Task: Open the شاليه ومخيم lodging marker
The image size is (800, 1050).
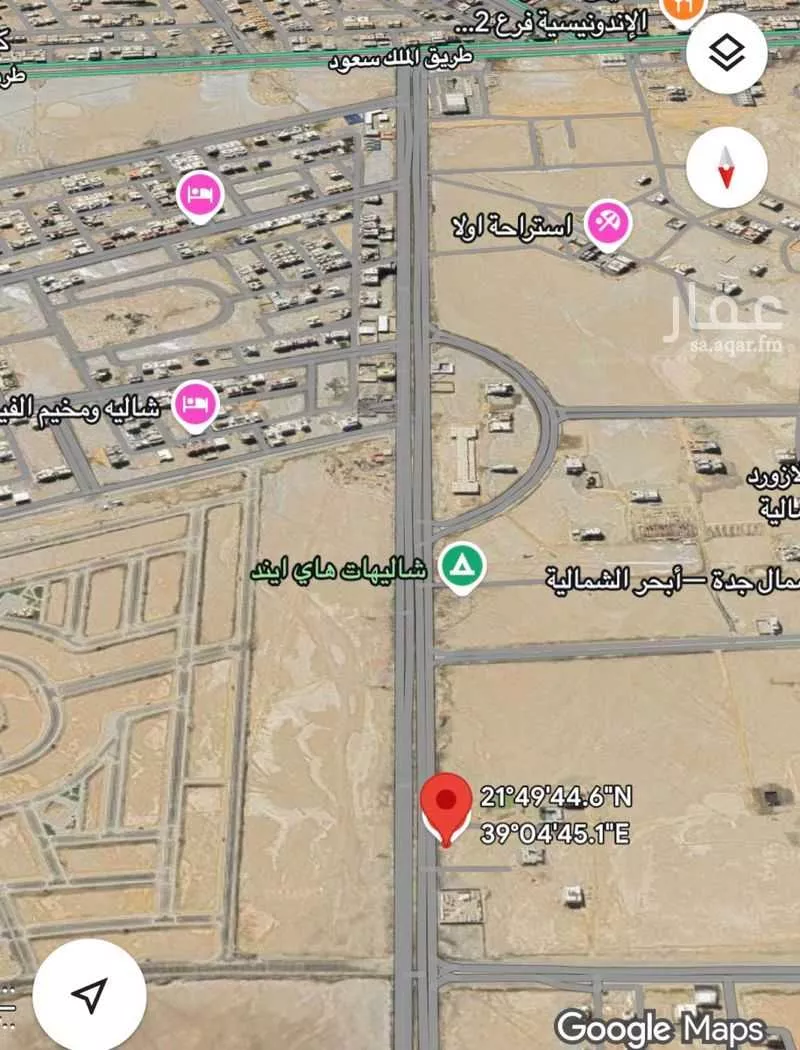Action: (196, 406)
